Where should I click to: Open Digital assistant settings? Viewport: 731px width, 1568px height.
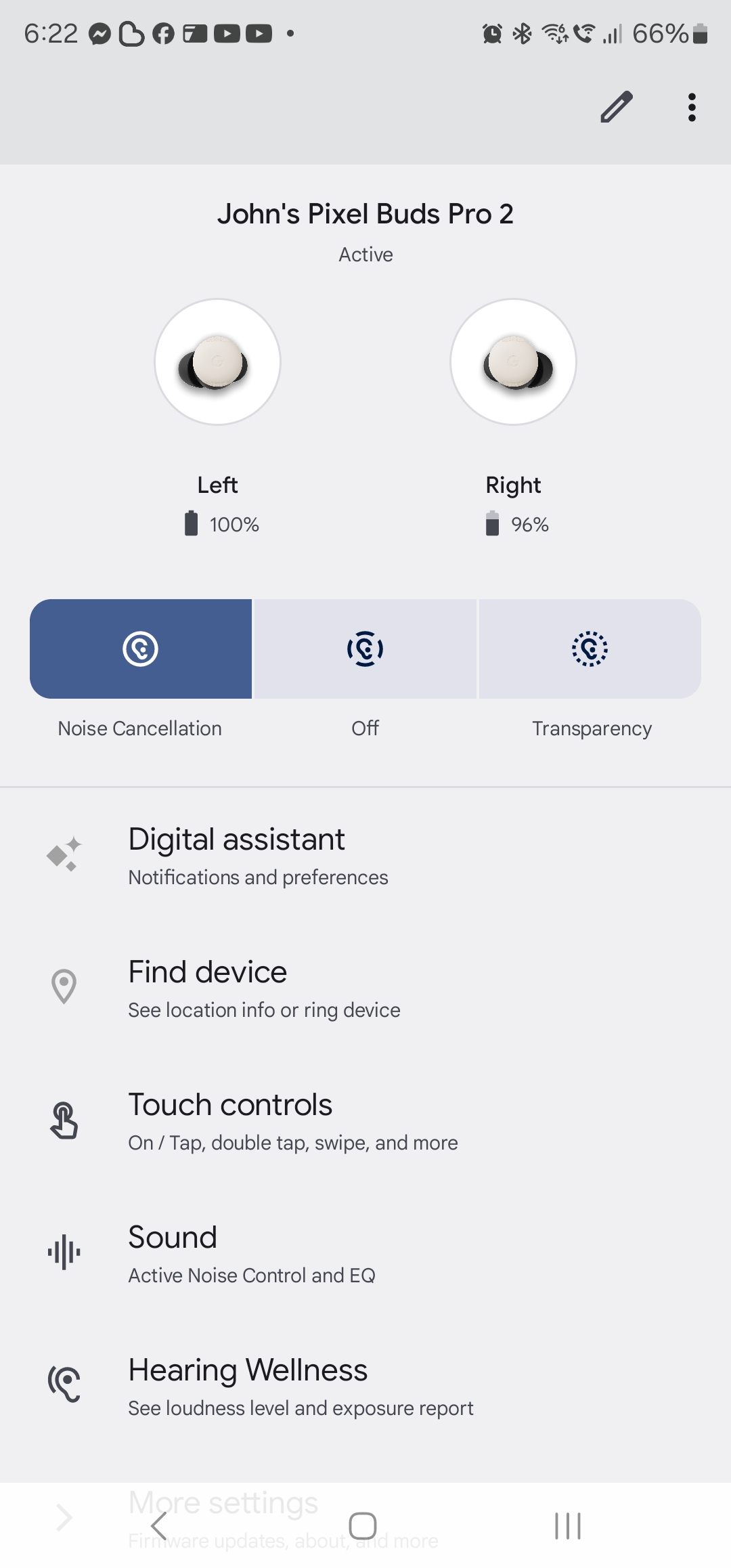(x=365, y=855)
